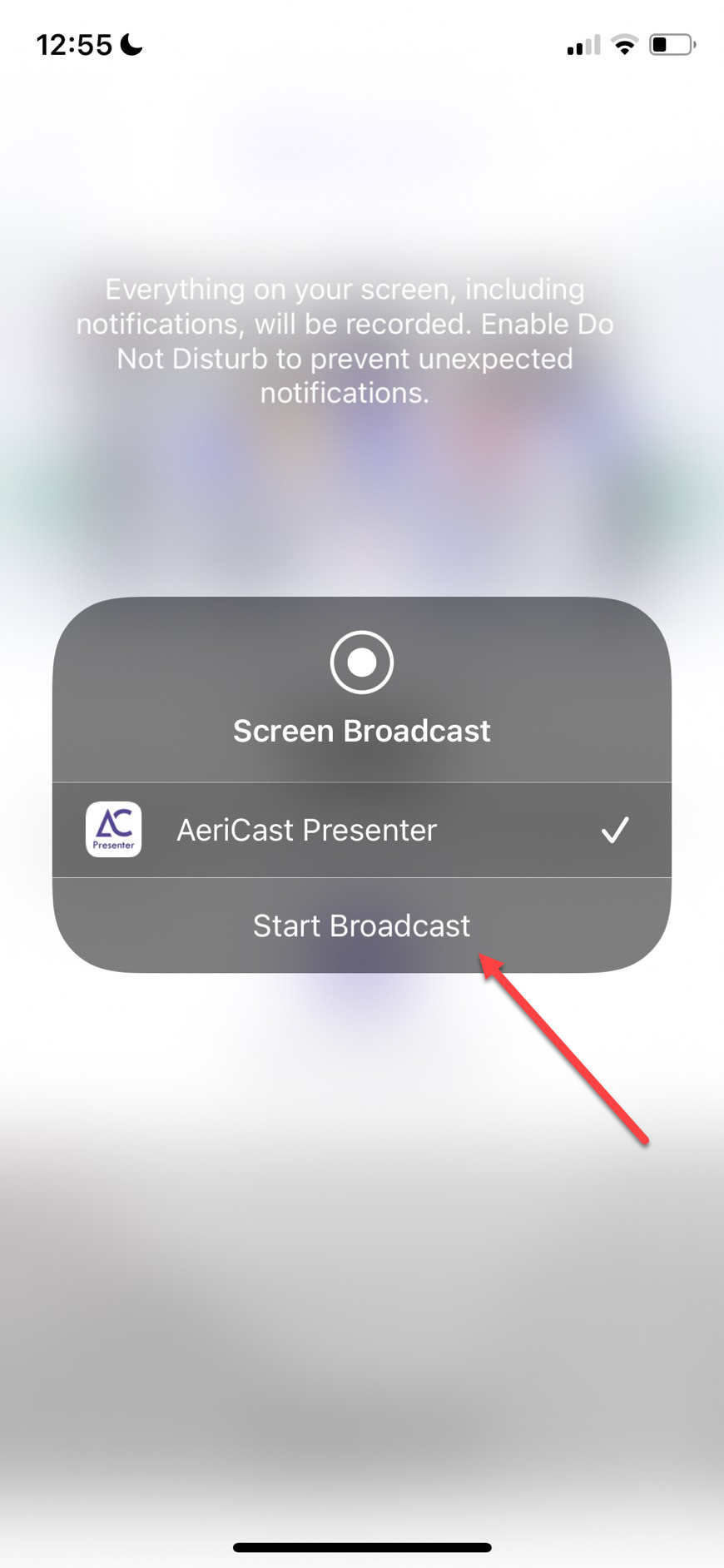
Task: Start the screen broadcast
Action: pos(361,925)
